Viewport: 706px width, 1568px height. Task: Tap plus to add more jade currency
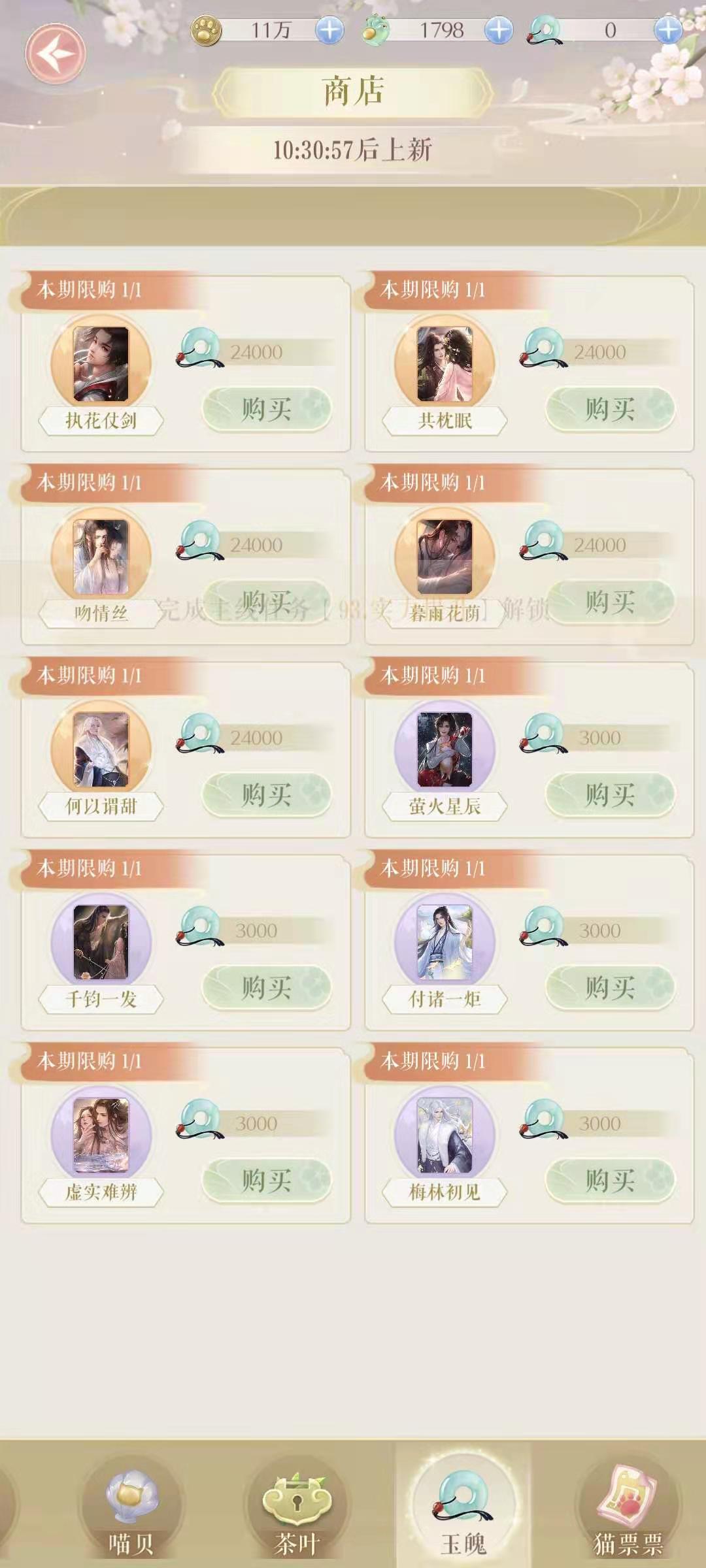click(x=668, y=30)
